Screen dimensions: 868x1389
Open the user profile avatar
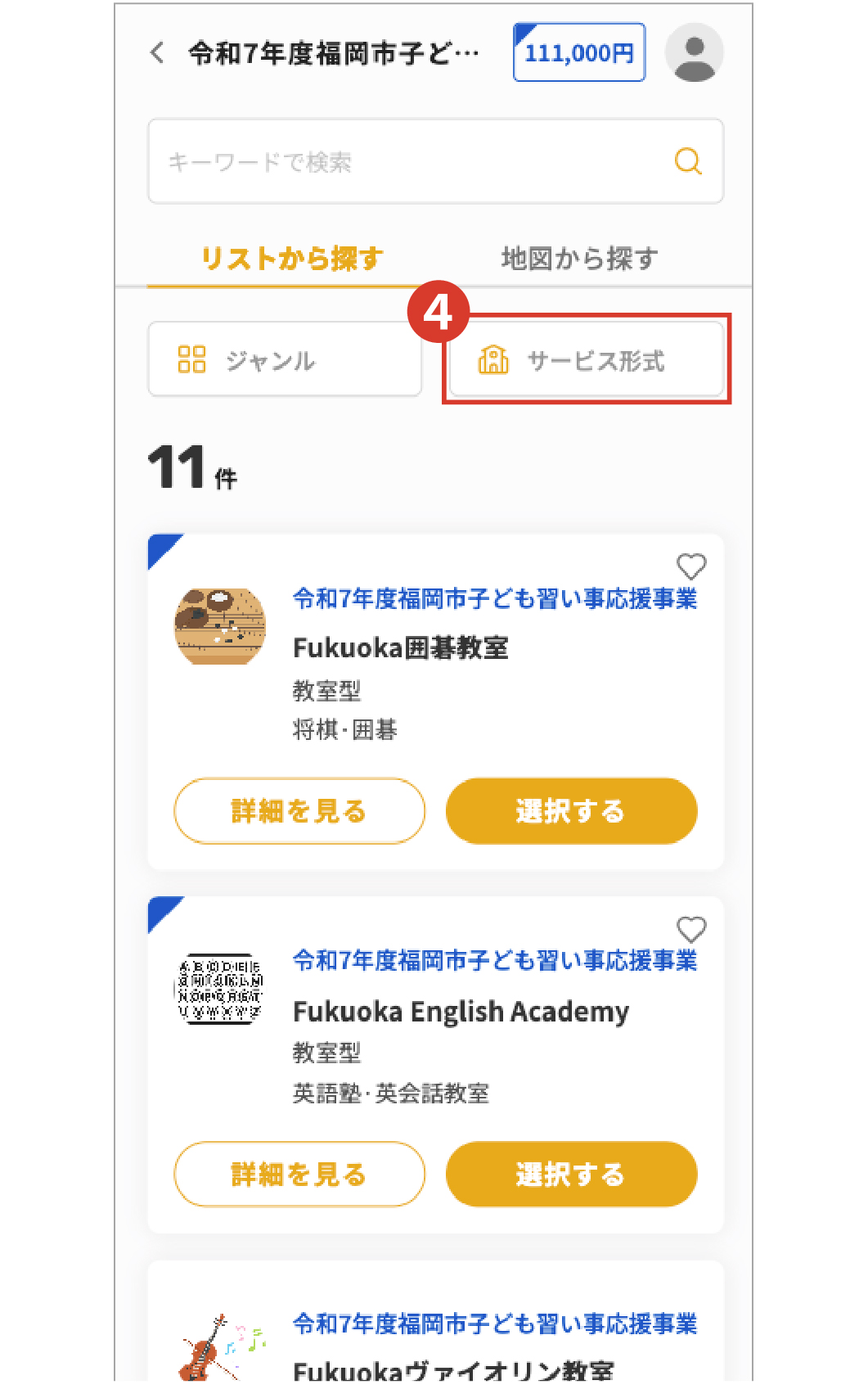694,53
